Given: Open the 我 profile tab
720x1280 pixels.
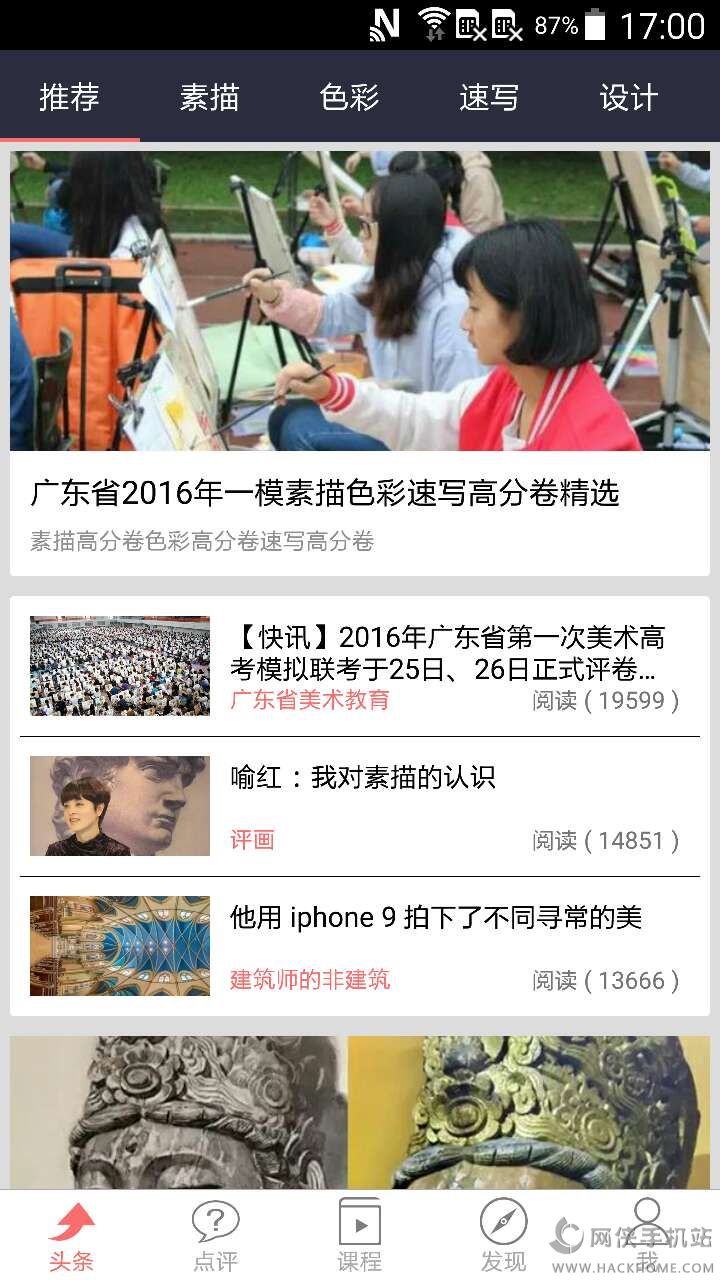Looking at the screenshot, I should (647, 1236).
